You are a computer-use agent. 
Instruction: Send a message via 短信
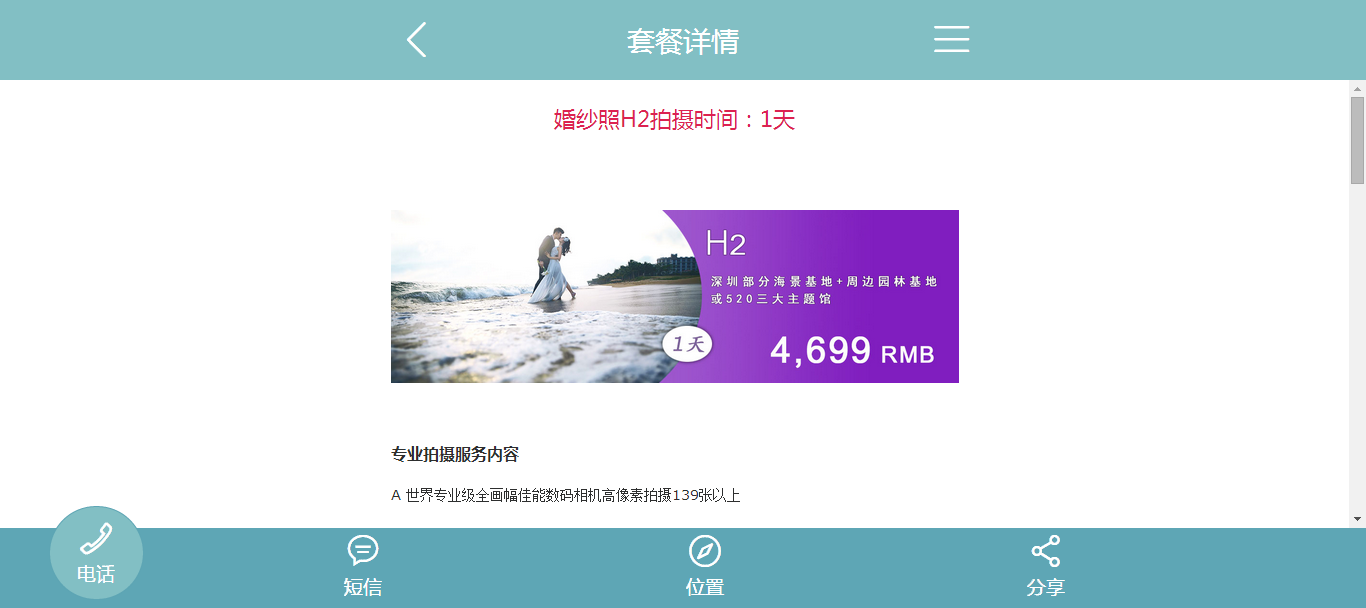coord(363,566)
